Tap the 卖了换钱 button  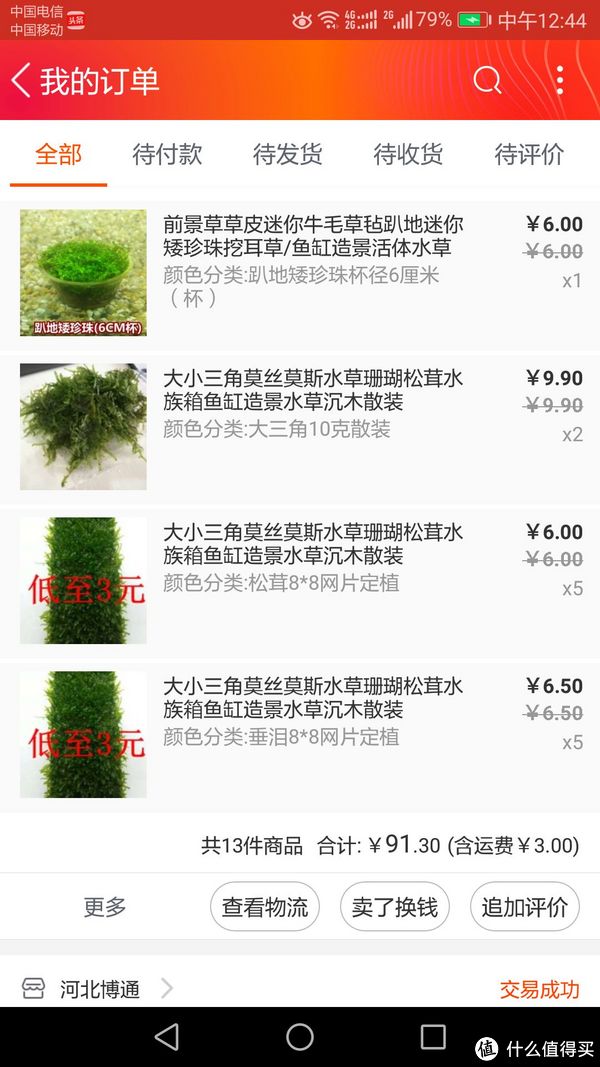point(395,907)
